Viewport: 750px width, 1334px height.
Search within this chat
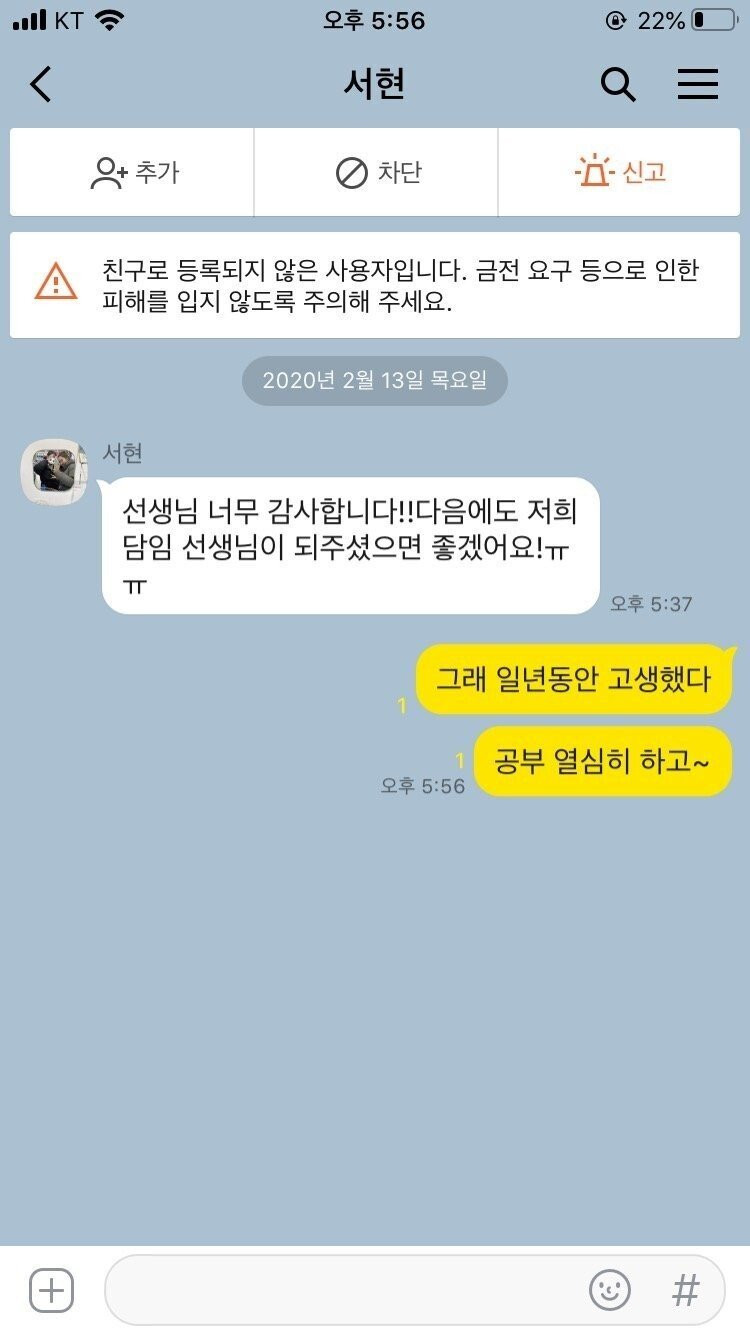pos(618,85)
